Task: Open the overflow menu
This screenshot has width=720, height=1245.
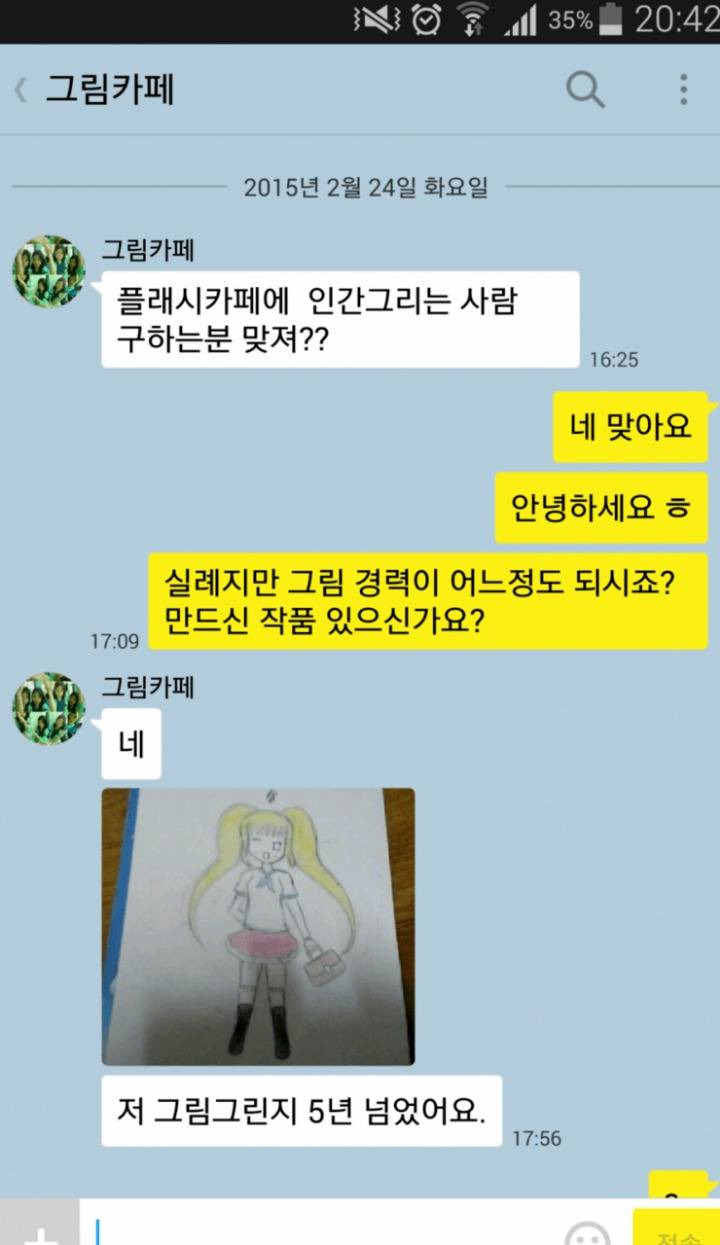Action: [684, 90]
